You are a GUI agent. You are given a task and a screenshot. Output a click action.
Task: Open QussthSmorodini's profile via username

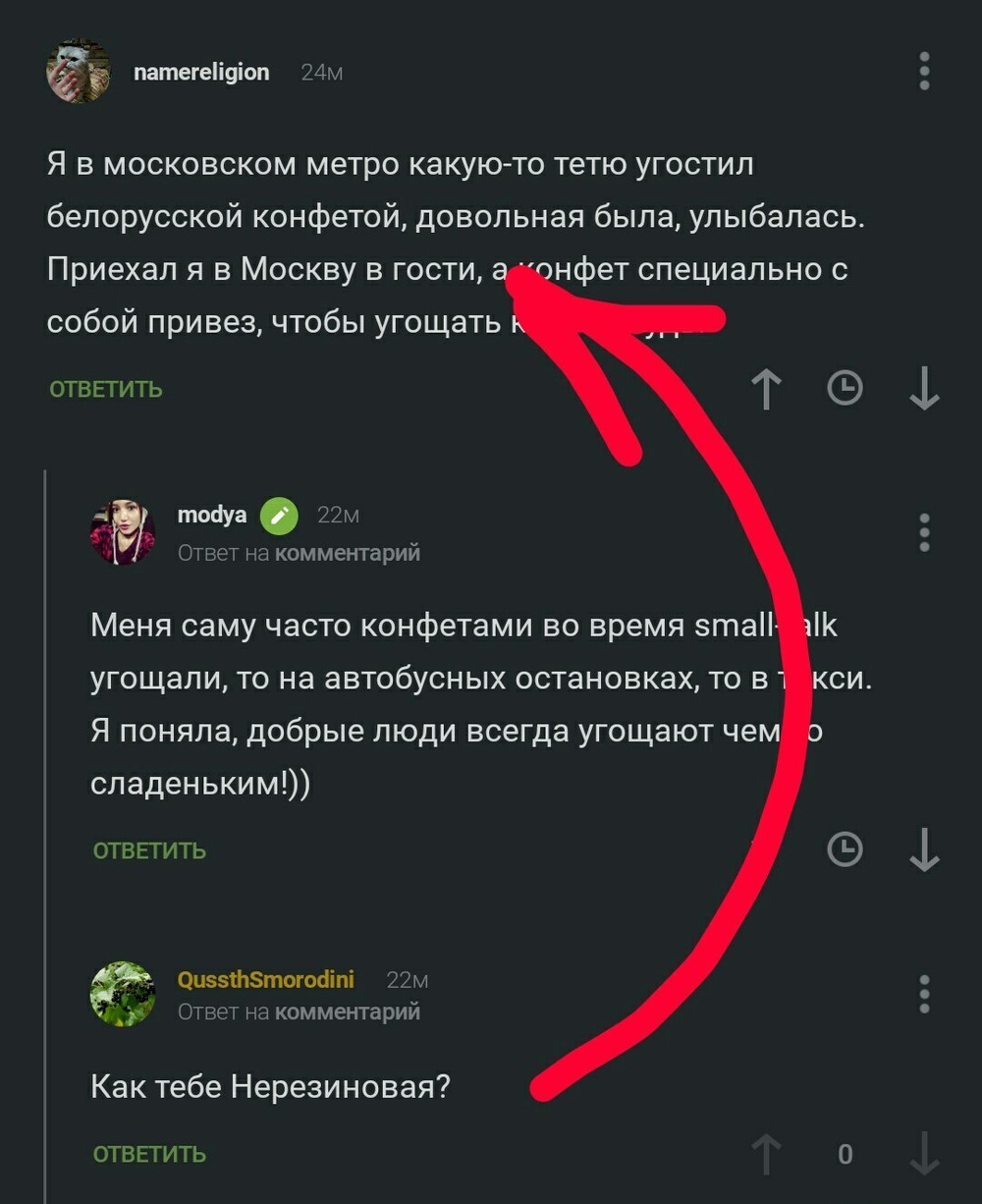click(x=266, y=979)
